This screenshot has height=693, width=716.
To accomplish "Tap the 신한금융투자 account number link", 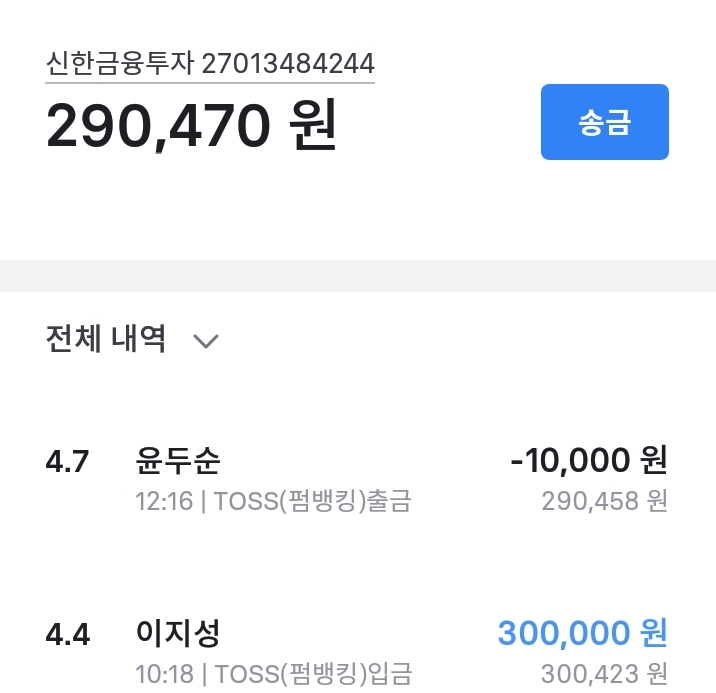I will (210, 65).
